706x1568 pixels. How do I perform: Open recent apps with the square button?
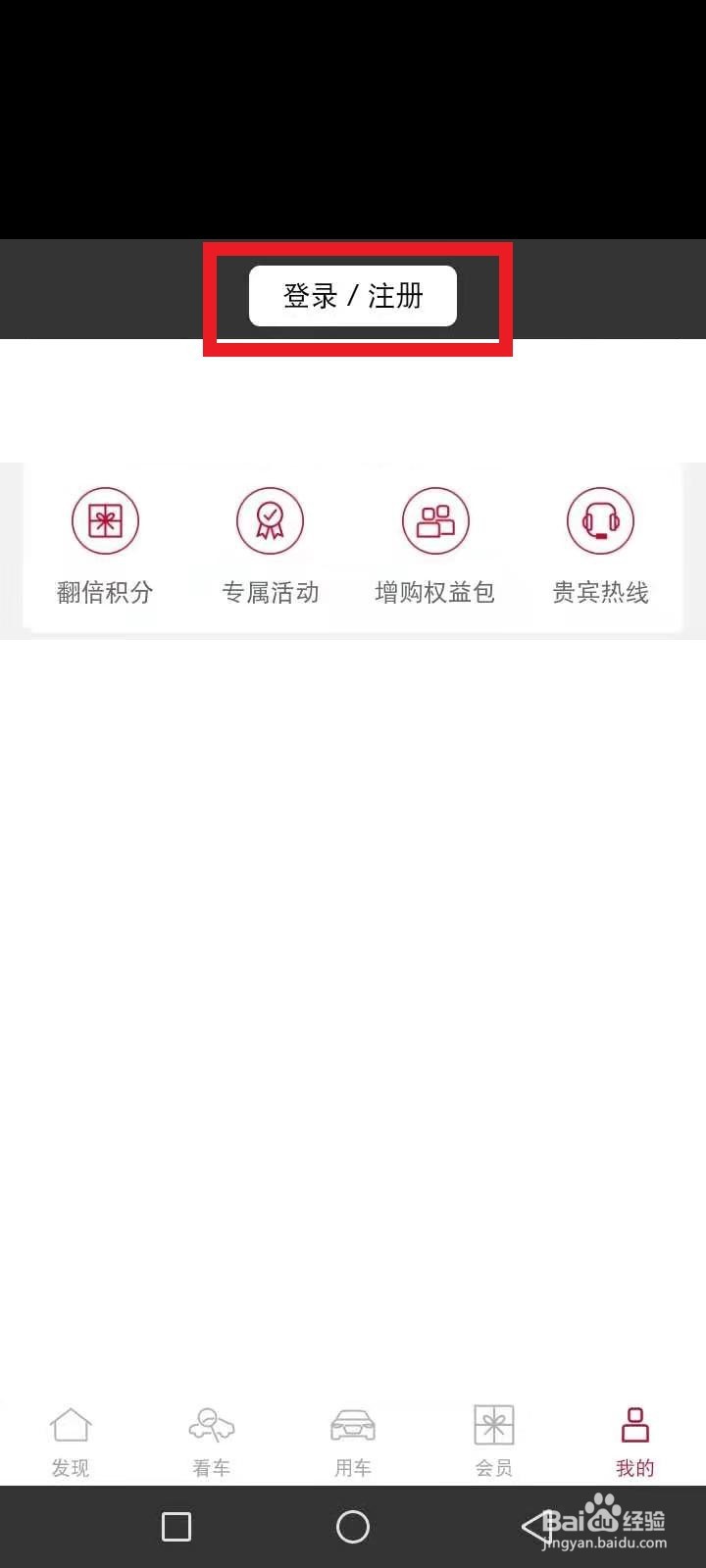pyautogui.click(x=176, y=1527)
